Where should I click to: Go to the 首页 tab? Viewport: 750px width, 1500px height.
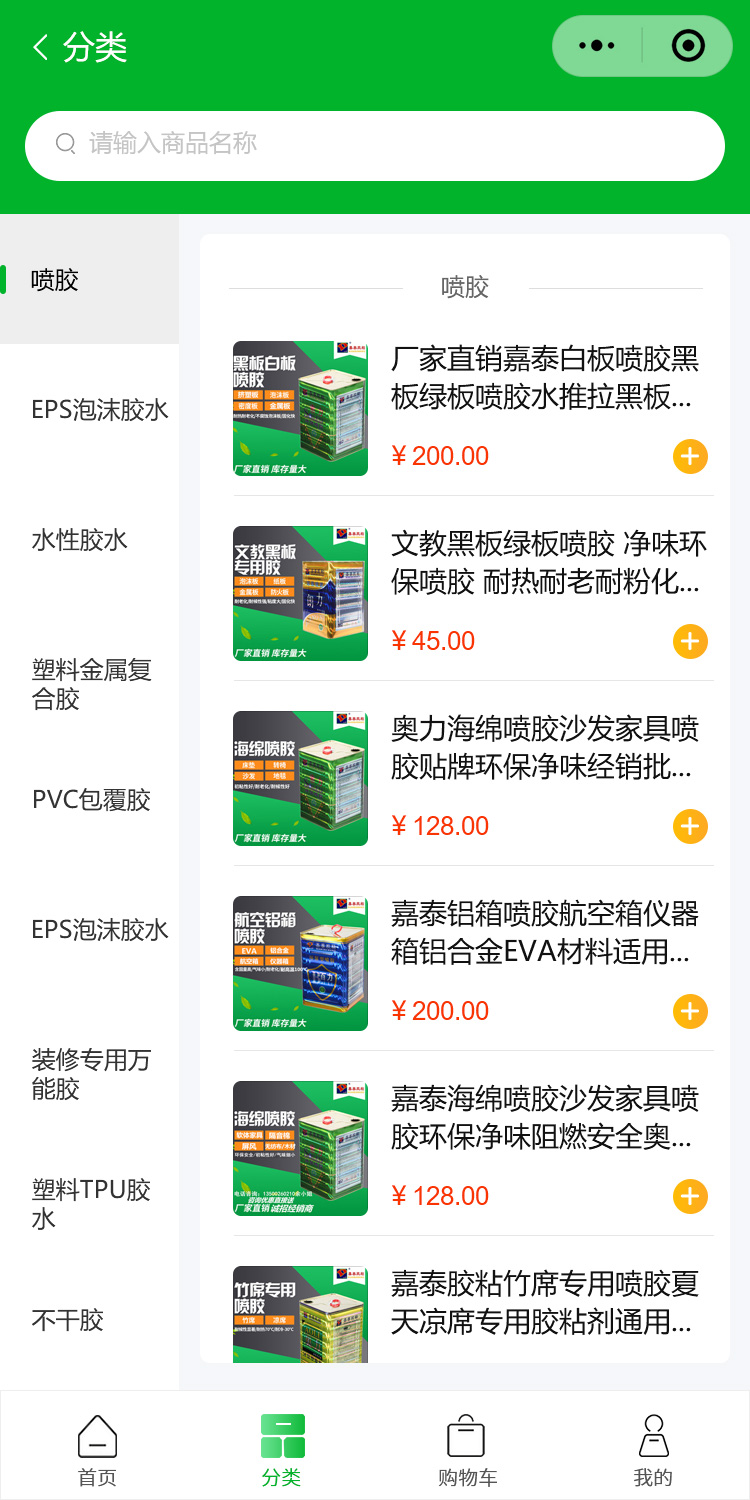(x=97, y=1449)
